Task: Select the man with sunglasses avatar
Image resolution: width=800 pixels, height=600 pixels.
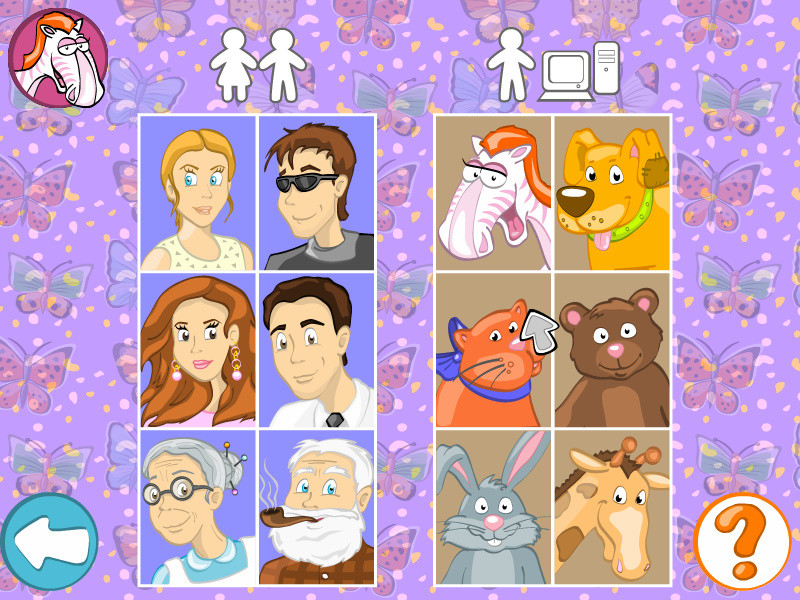Action: tap(316, 193)
